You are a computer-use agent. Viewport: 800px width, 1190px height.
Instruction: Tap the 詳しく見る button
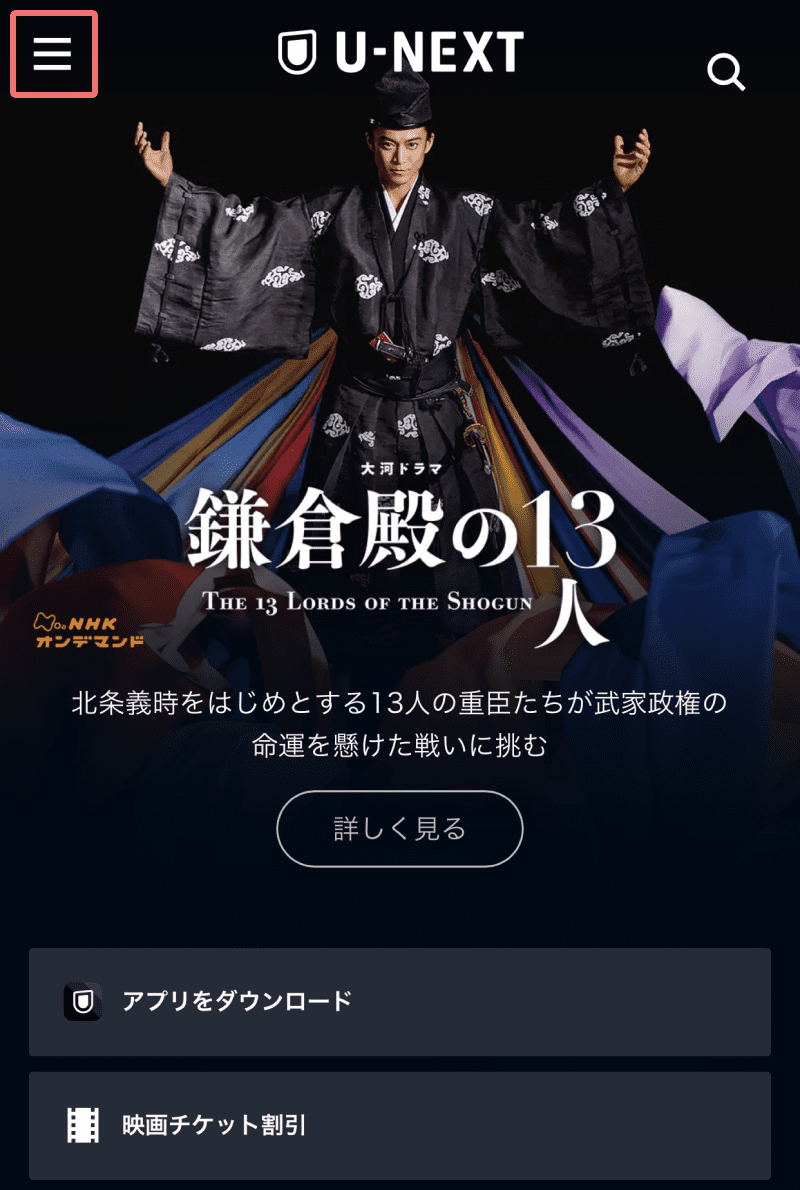pos(400,828)
